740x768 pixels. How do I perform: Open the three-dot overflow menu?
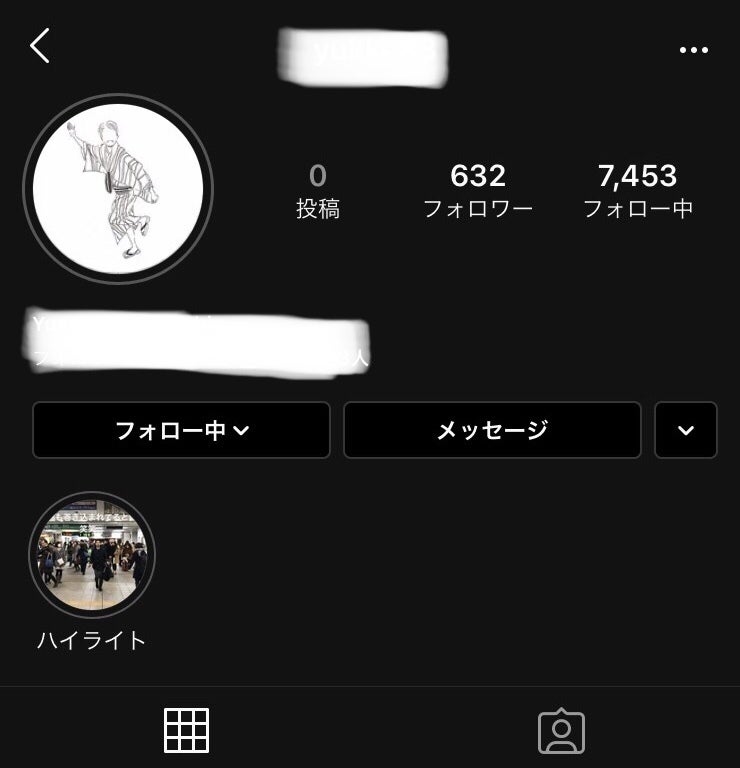693,50
